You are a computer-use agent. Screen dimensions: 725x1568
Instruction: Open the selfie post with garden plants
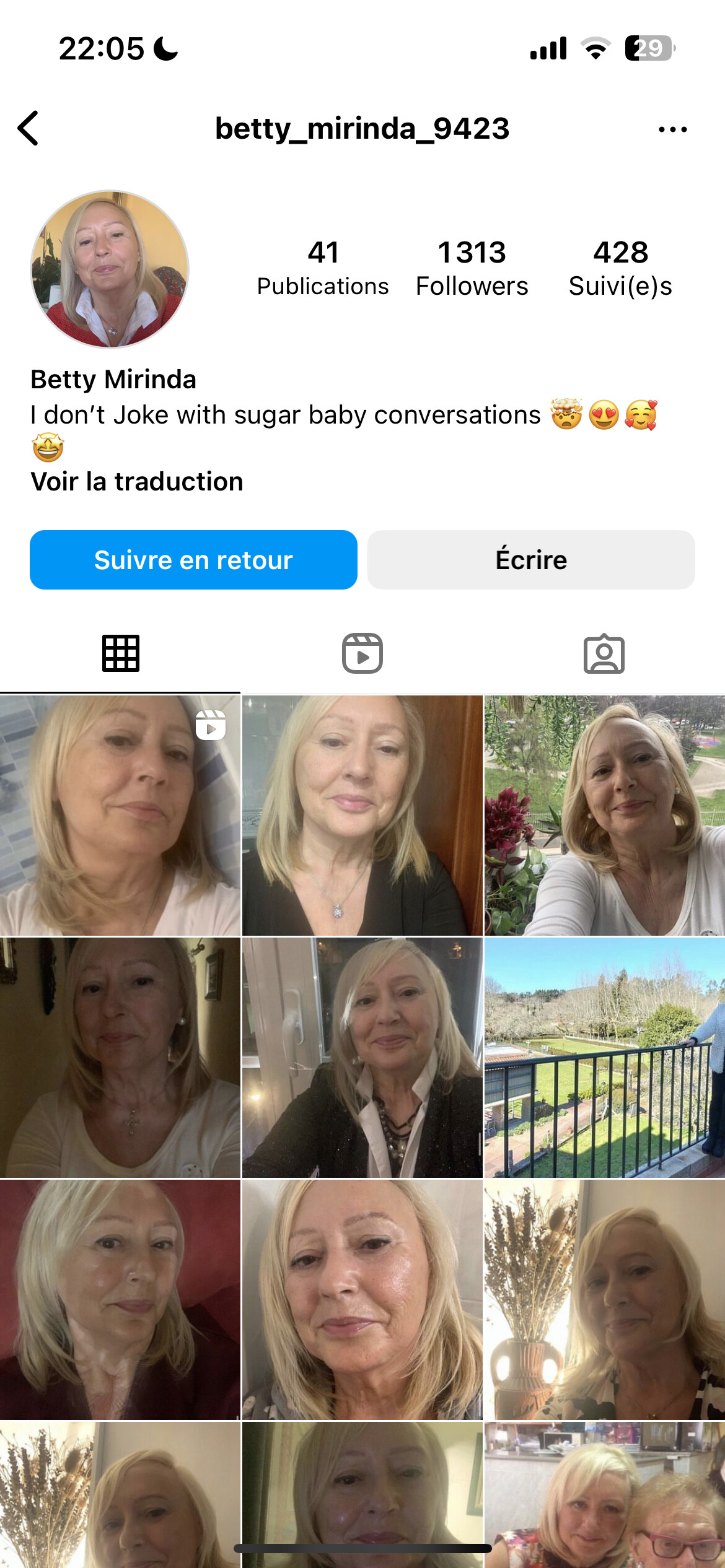(605, 815)
